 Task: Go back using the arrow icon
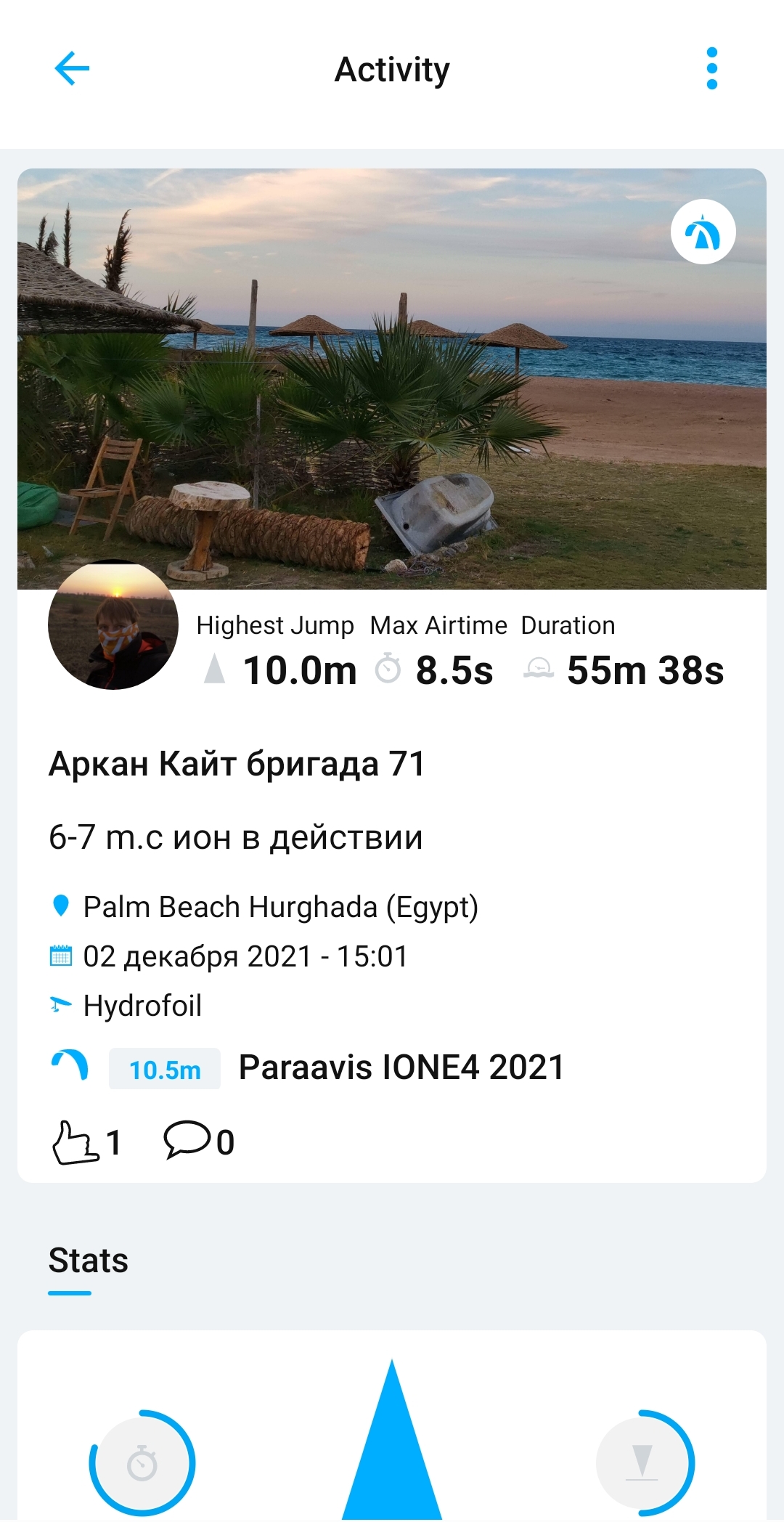point(72,69)
